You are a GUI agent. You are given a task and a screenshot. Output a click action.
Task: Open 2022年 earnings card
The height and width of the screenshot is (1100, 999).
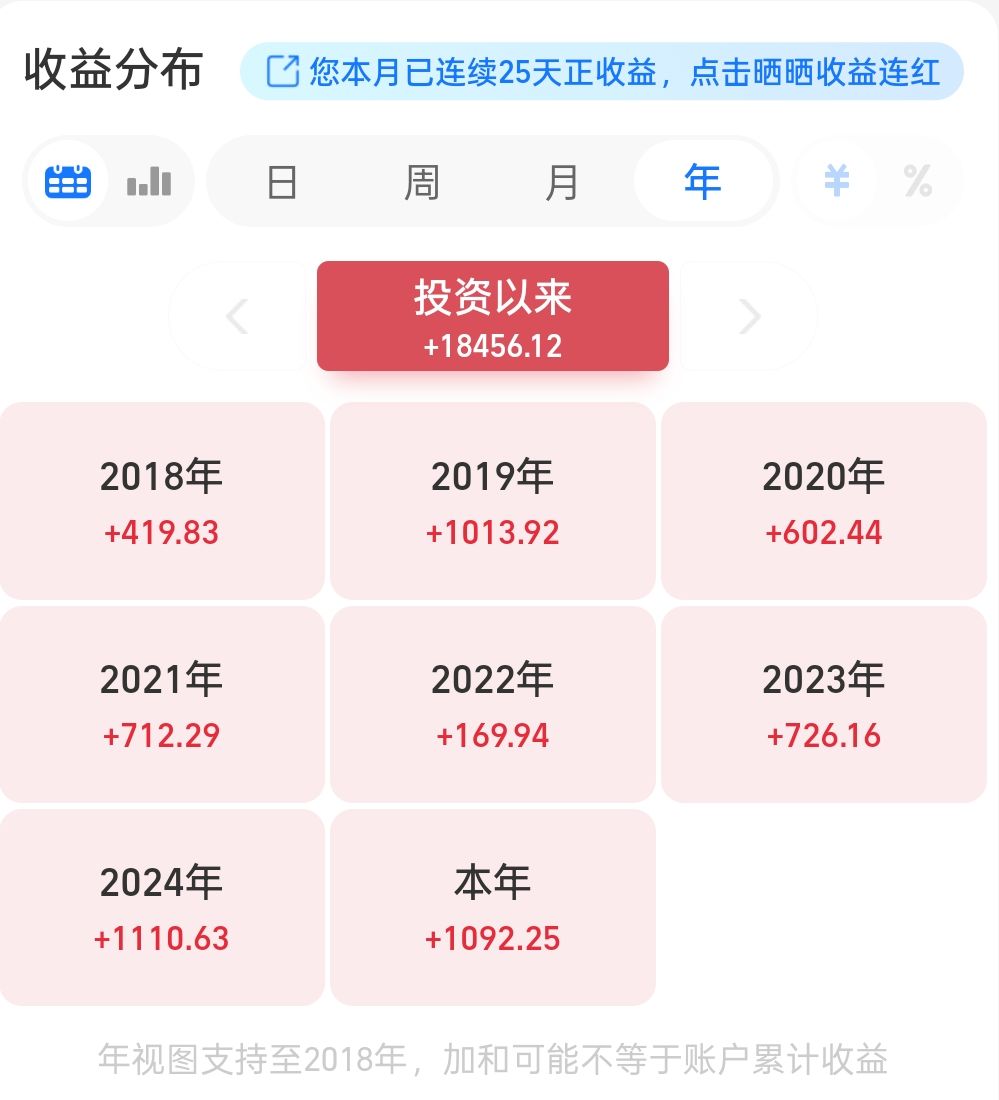tap(492, 704)
